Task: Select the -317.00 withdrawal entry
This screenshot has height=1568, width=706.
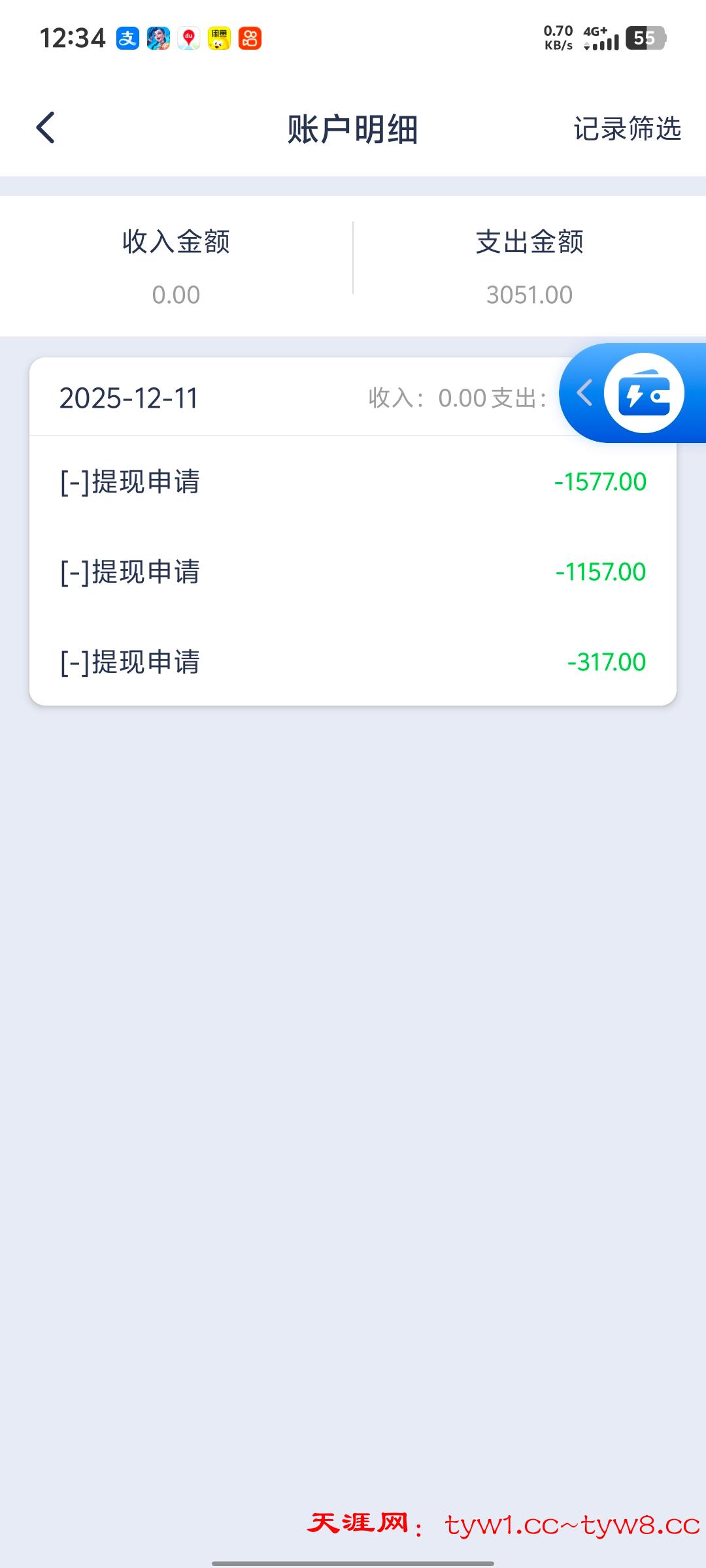Action: tap(353, 662)
